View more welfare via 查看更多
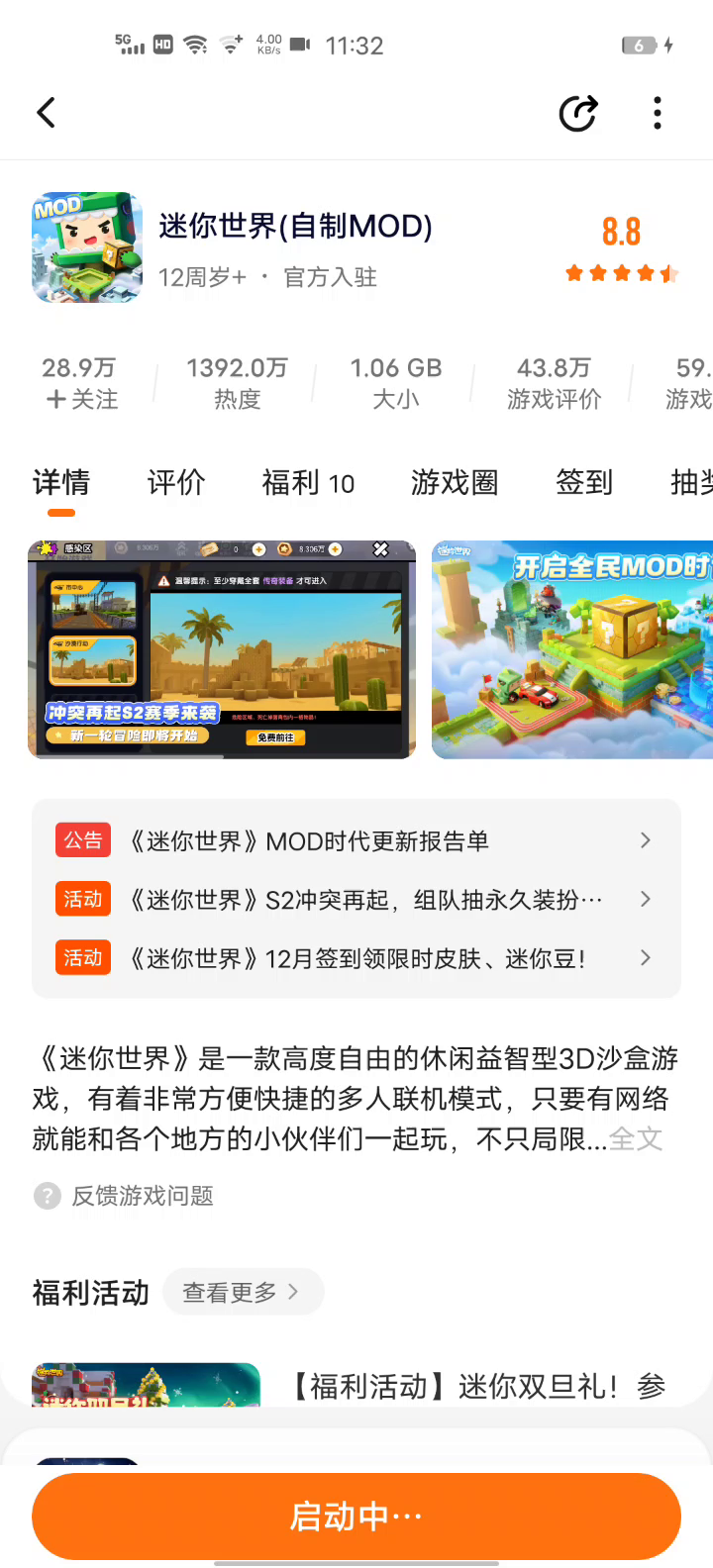Screen dimensions: 713x1568 [242, 1292]
